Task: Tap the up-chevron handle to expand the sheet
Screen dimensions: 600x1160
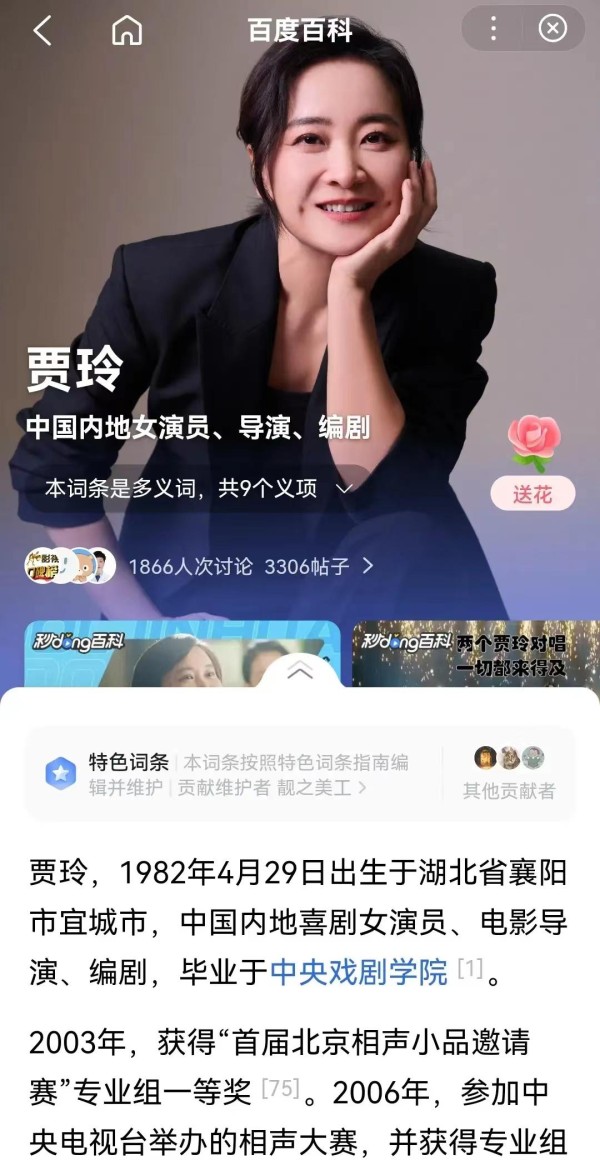Action: pos(300,671)
